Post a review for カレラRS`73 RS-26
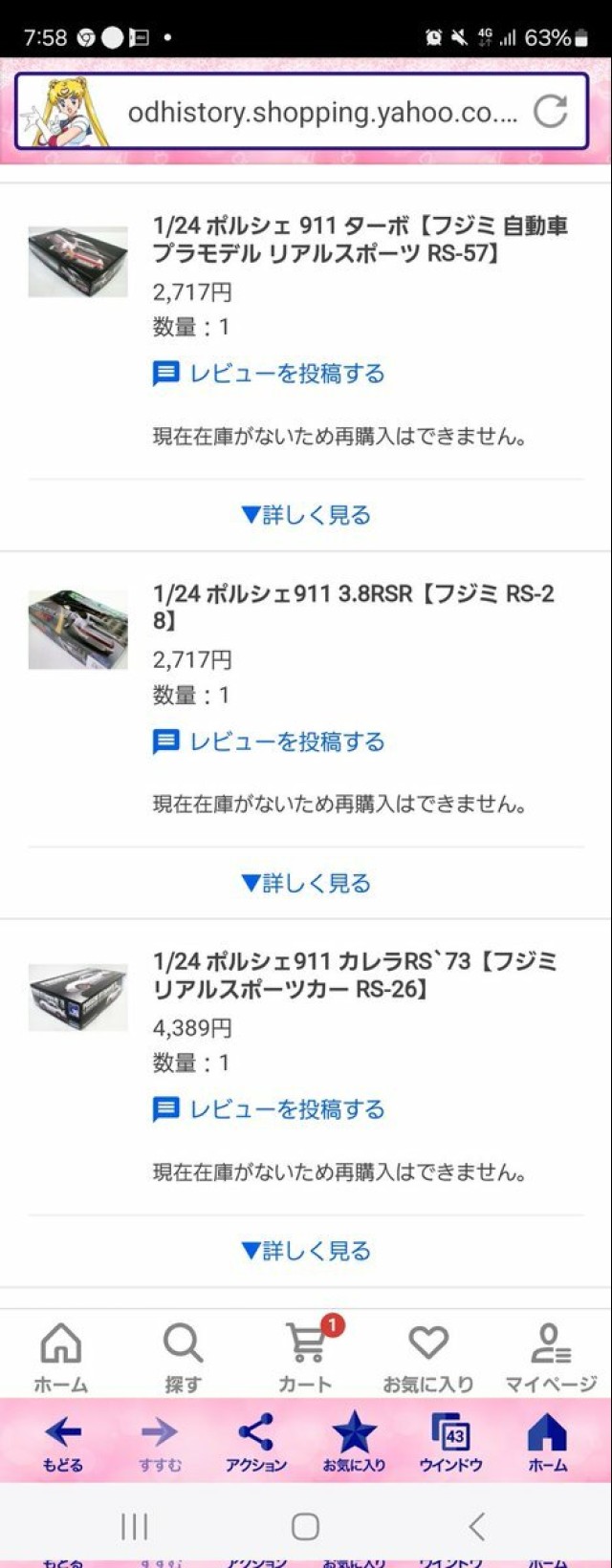This screenshot has height=1568, width=612. click(x=269, y=1109)
